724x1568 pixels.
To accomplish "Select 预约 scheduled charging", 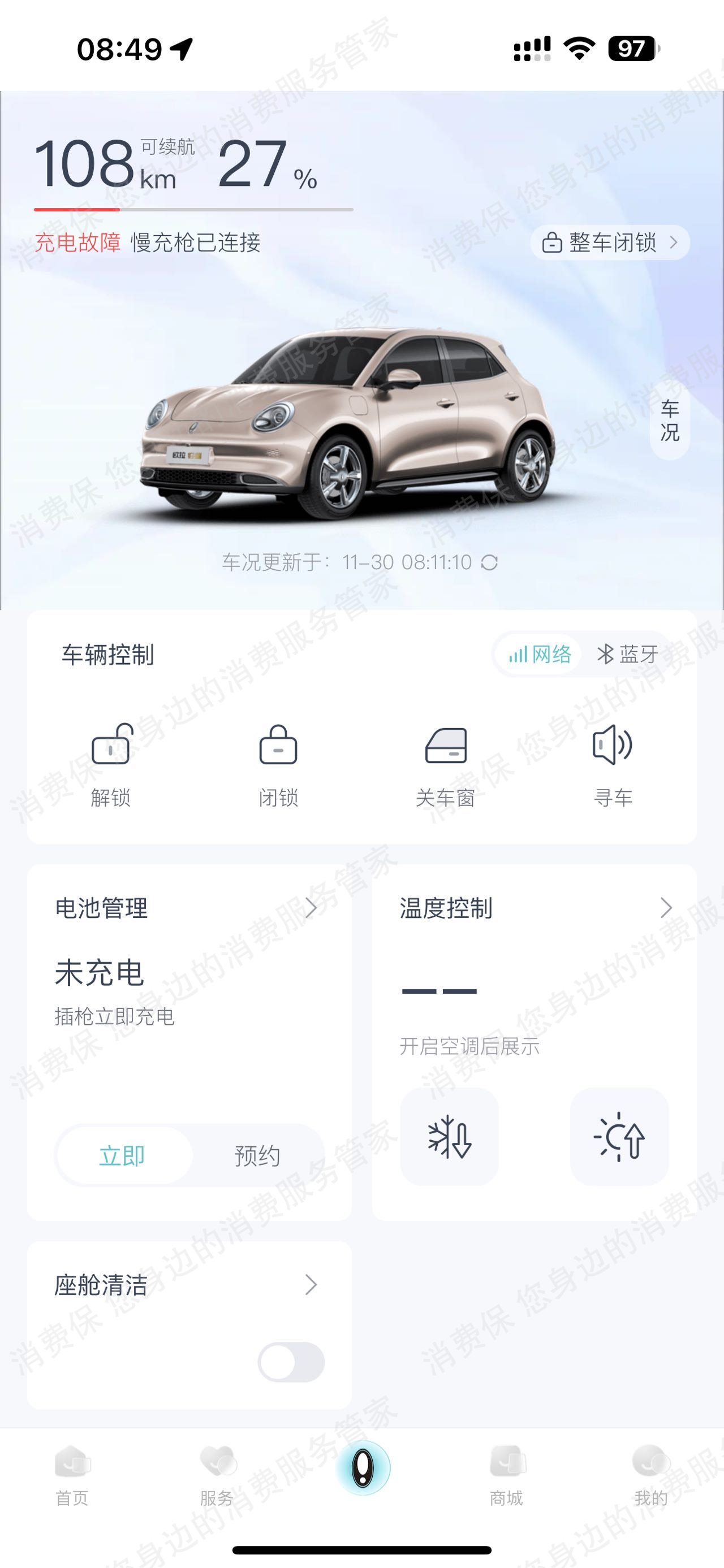I will 257,1155.
